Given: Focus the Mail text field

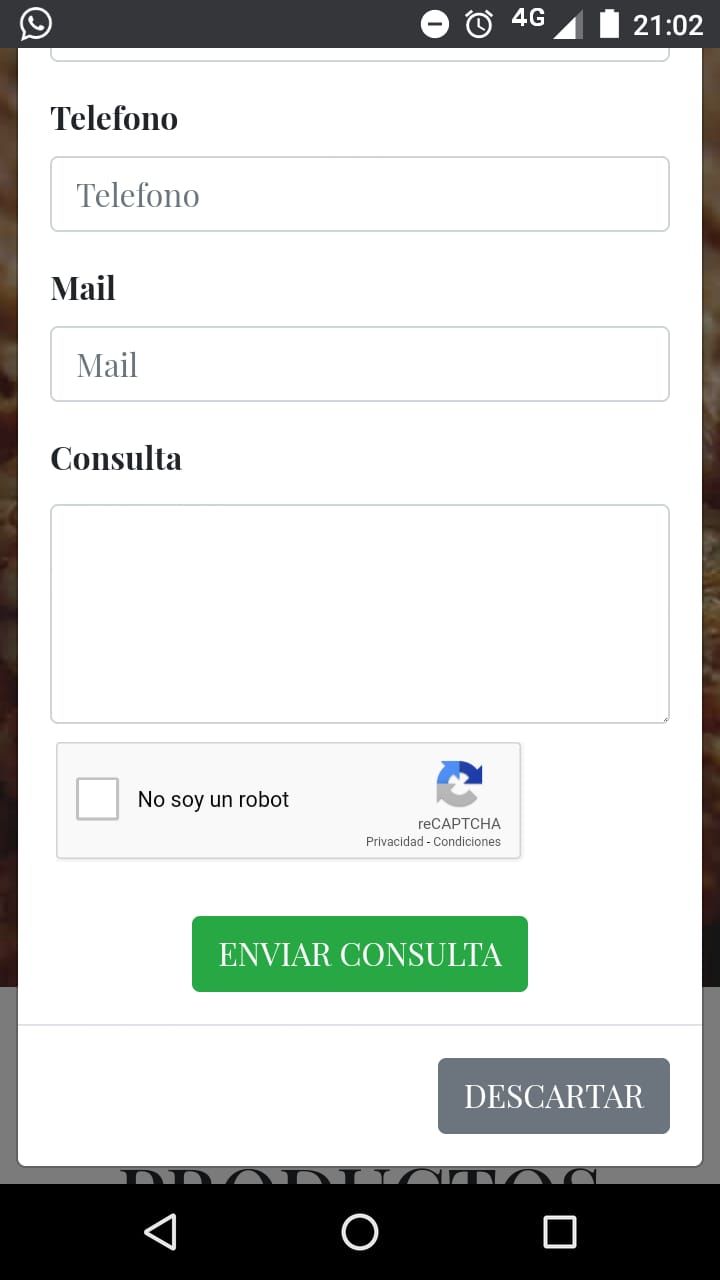Looking at the screenshot, I should [360, 364].
